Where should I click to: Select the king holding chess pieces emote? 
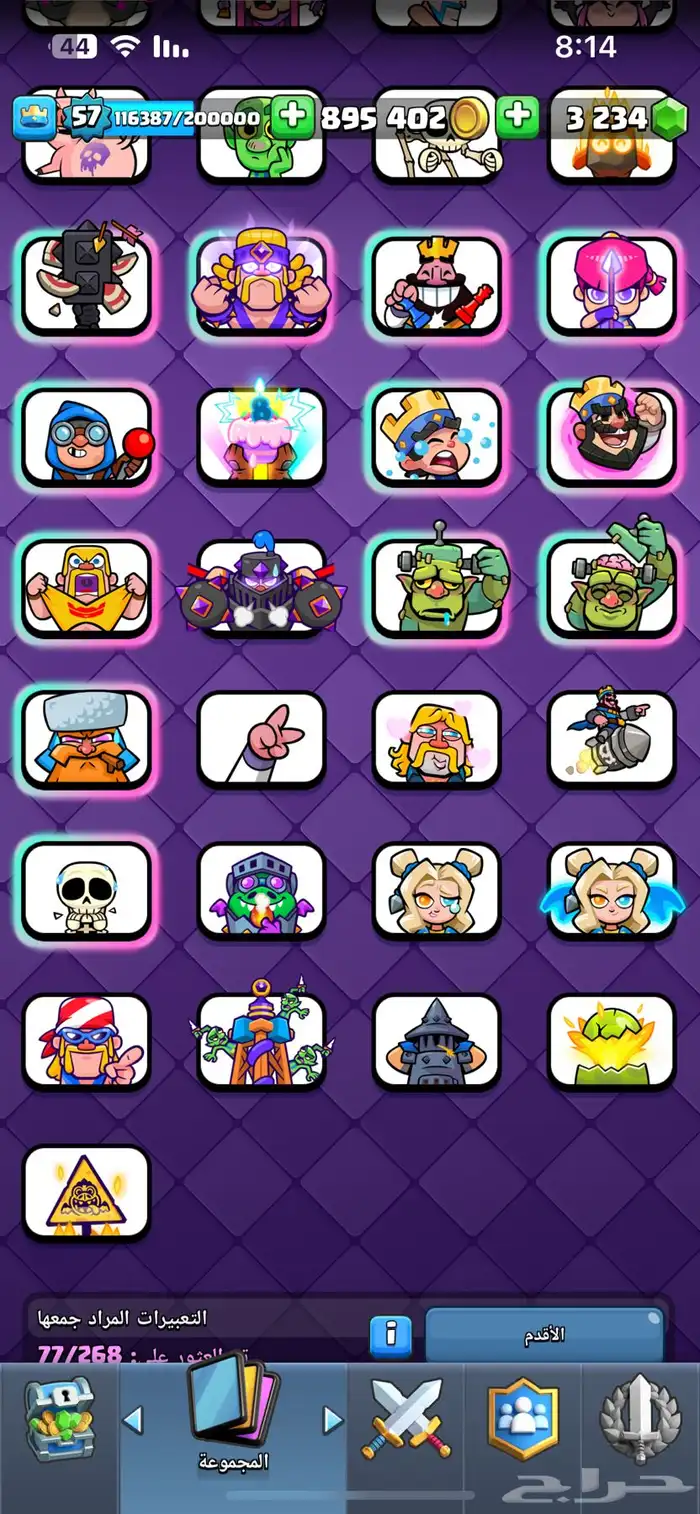point(436,285)
